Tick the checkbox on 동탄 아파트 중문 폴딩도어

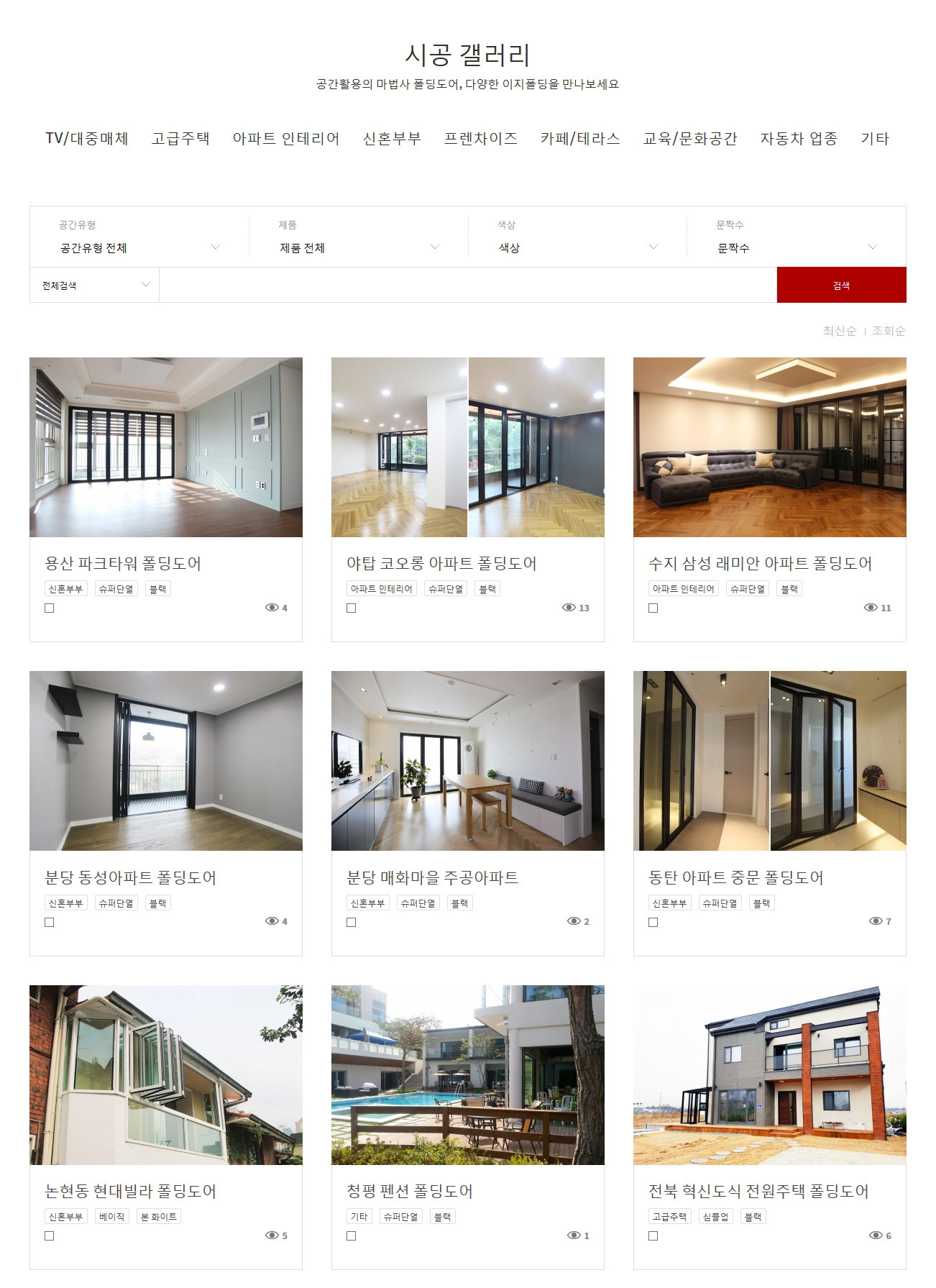point(653,922)
